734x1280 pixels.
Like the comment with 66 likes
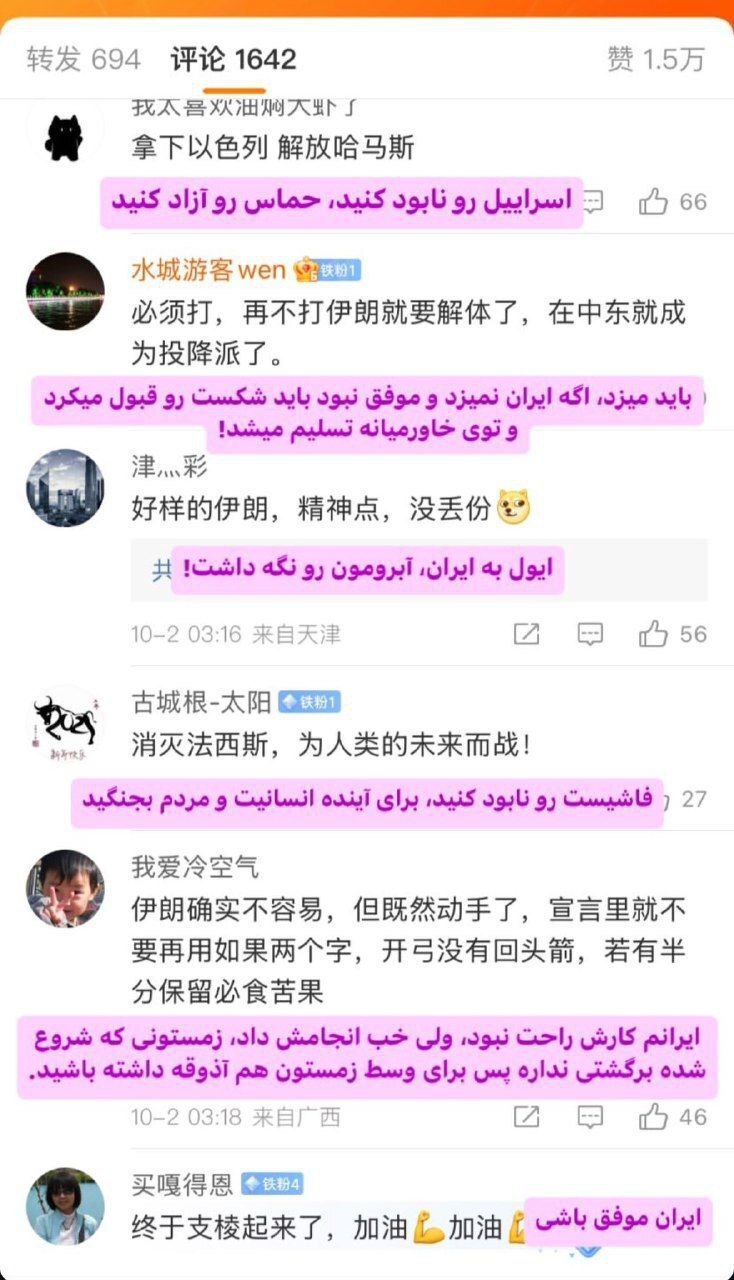tap(655, 202)
